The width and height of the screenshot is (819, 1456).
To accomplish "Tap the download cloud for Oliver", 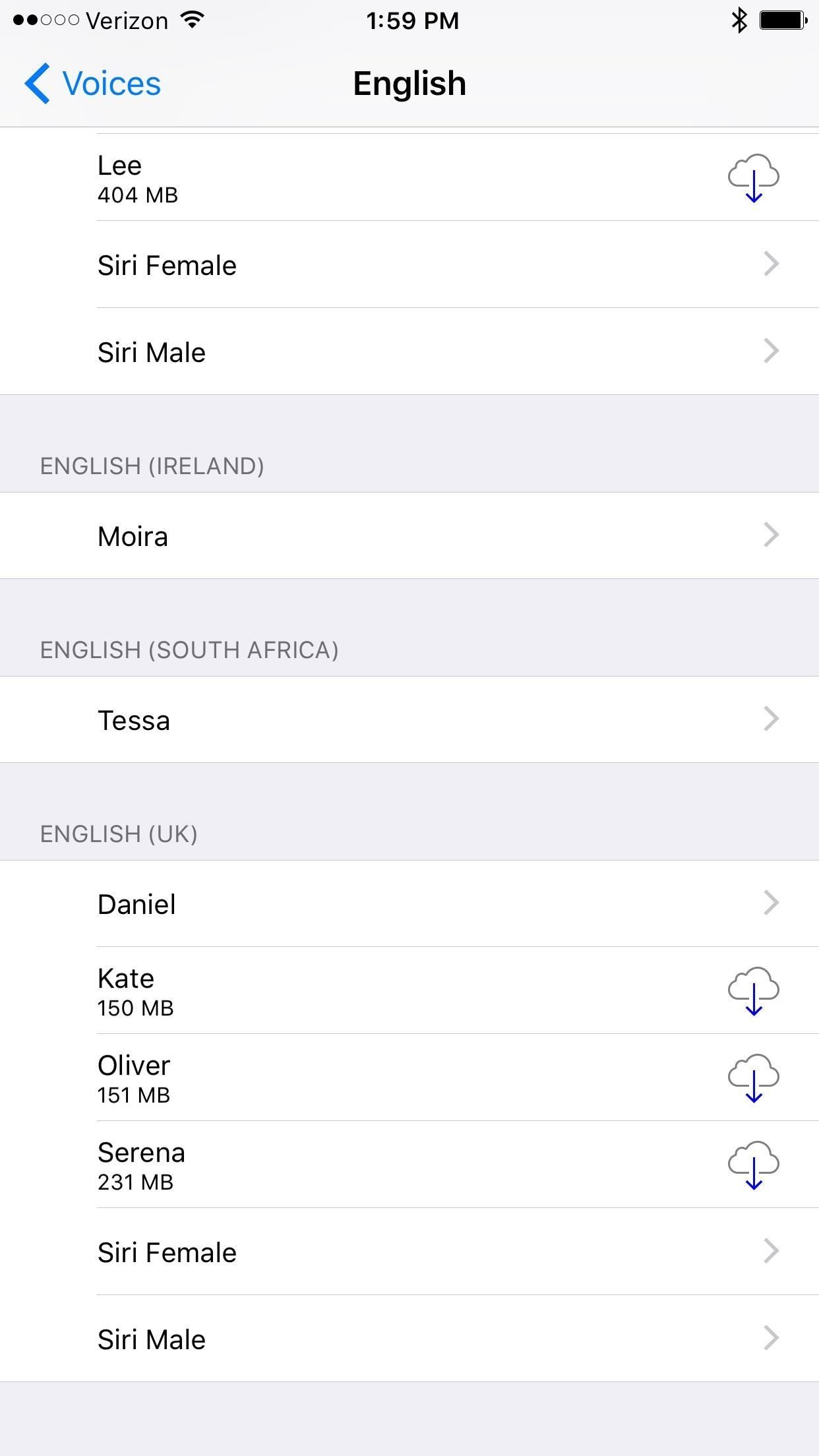I will (753, 1077).
